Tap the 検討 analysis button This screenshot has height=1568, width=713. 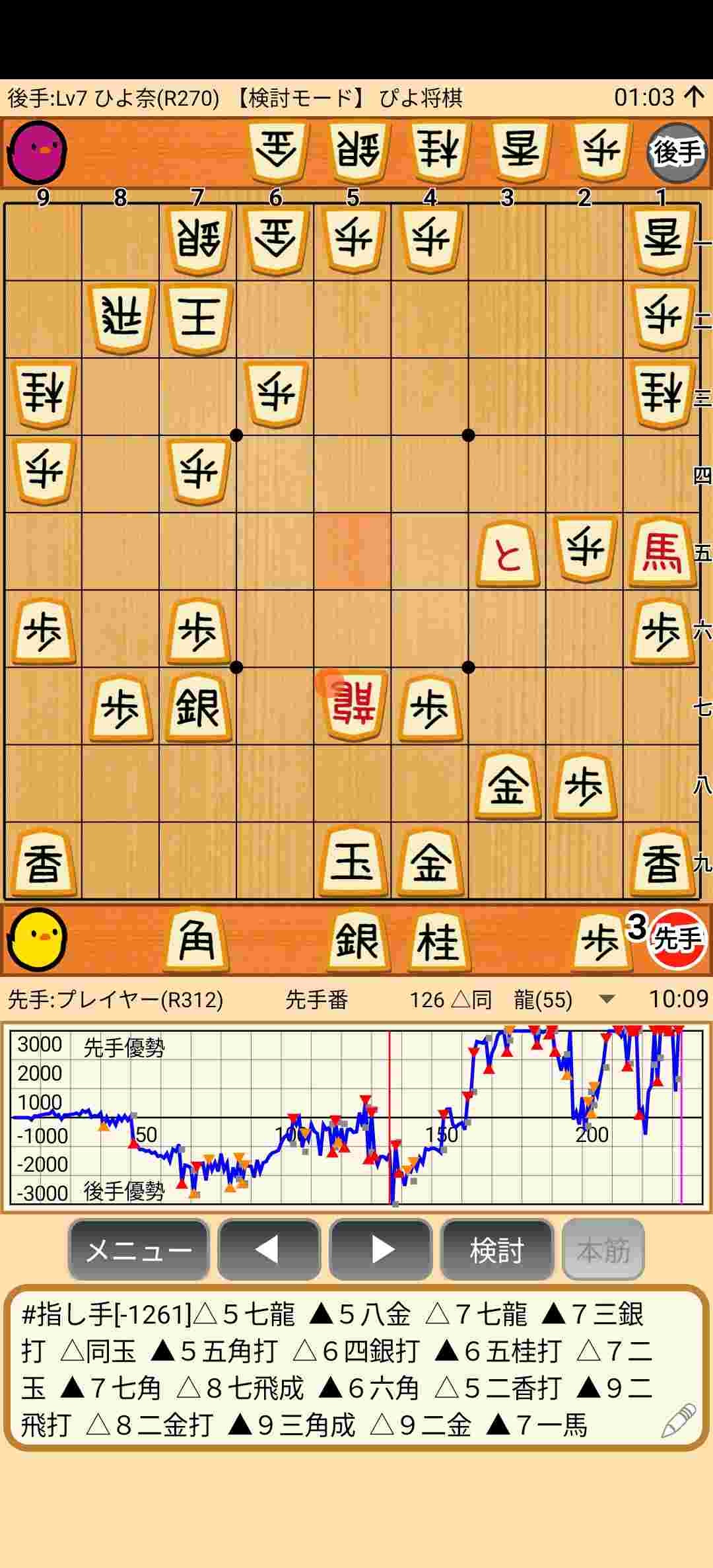(x=496, y=1250)
